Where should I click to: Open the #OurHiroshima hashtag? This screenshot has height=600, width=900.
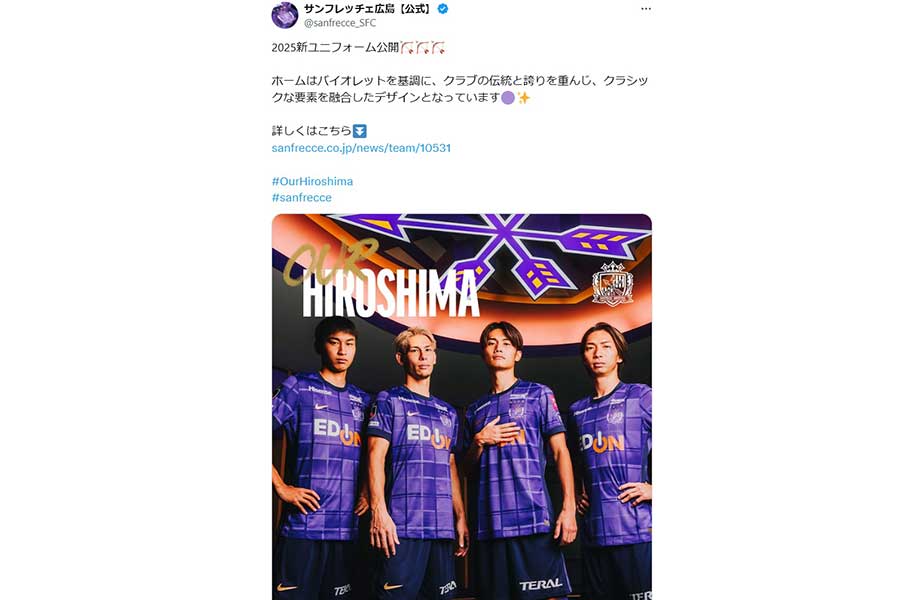click(312, 182)
